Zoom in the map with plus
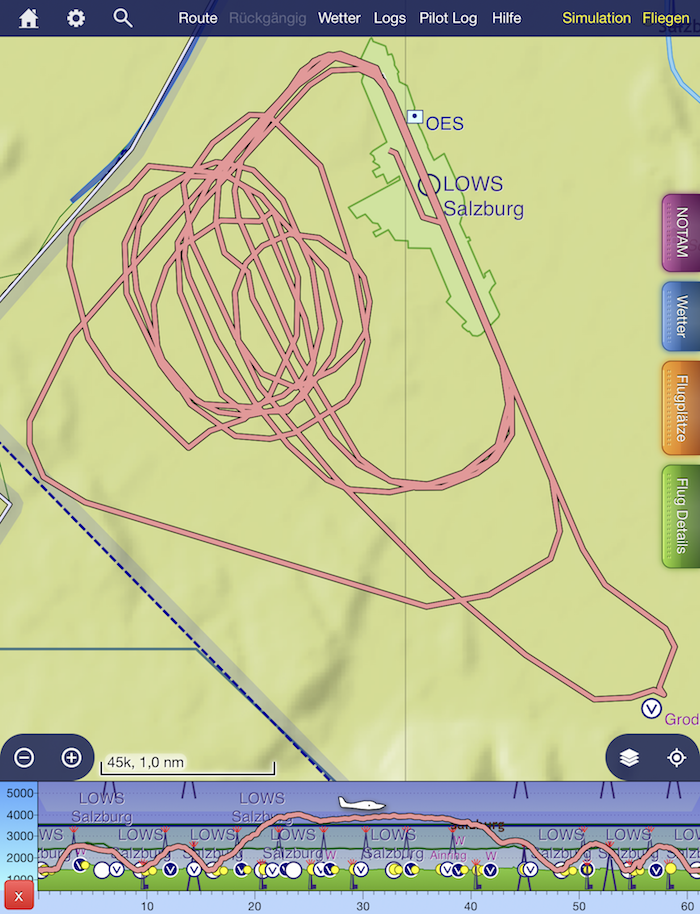This screenshot has height=914, width=700. (x=71, y=757)
